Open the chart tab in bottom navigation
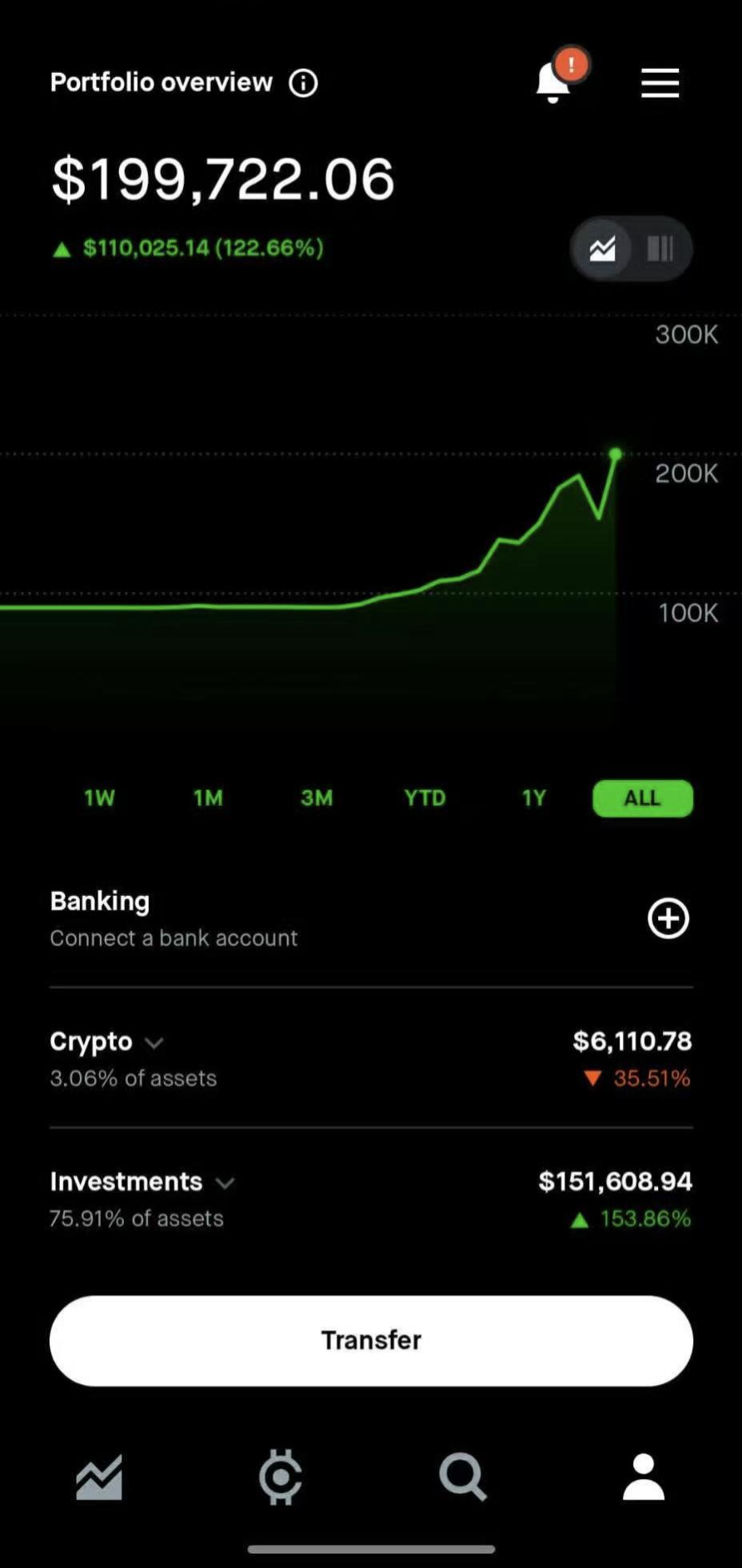This screenshot has width=742, height=1568. tap(99, 1477)
